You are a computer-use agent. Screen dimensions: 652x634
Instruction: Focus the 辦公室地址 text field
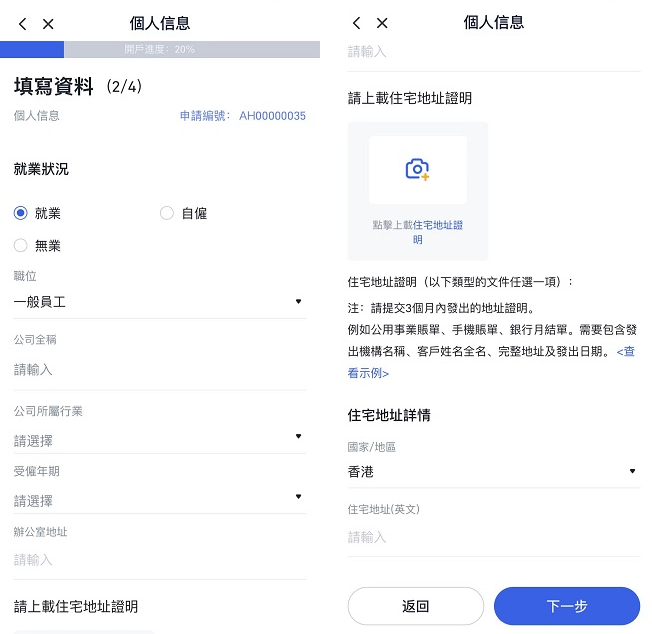point(160,560)
